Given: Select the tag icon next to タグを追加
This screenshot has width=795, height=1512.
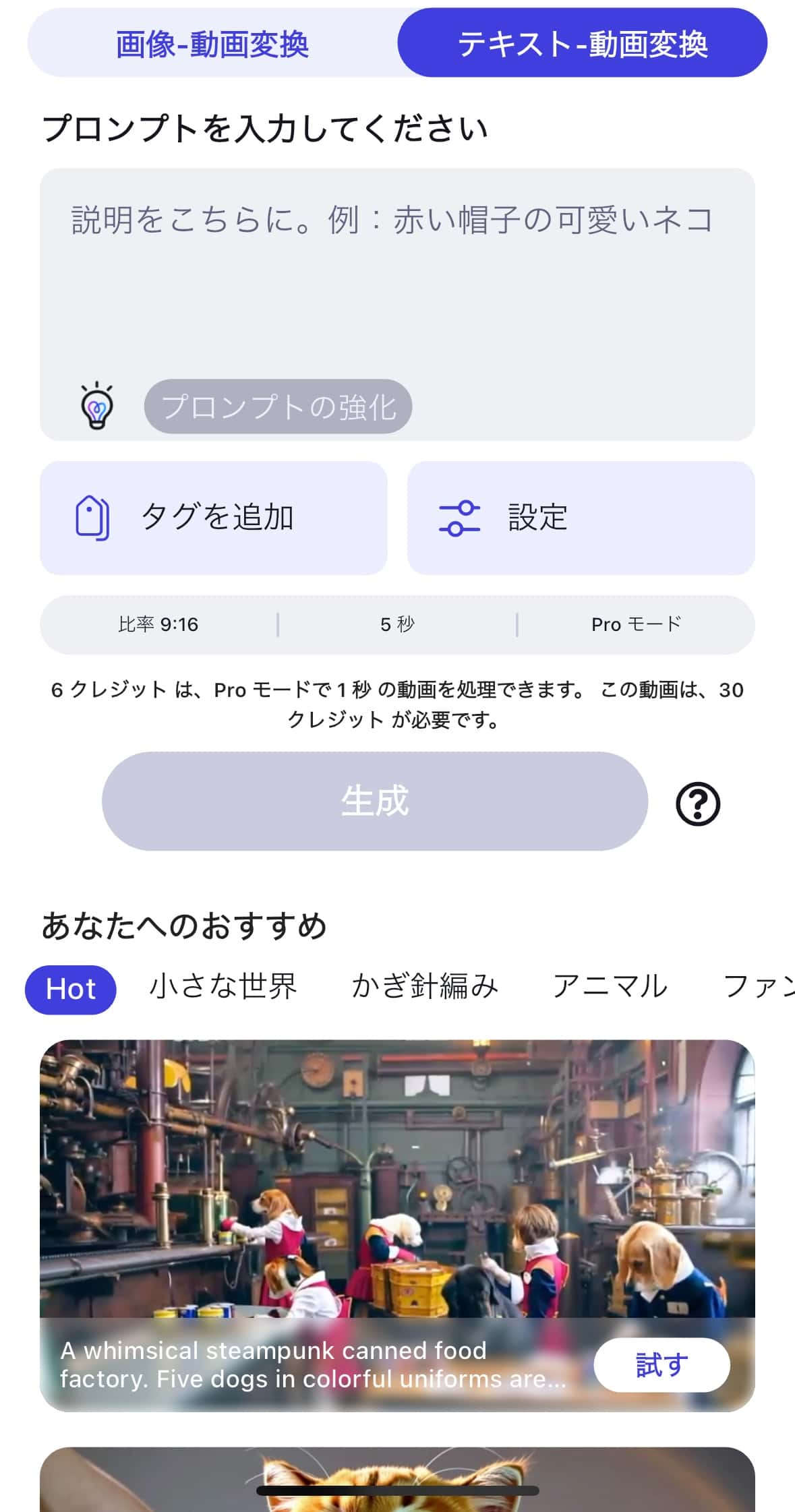Looking at the screenshot, I should 96,516.
